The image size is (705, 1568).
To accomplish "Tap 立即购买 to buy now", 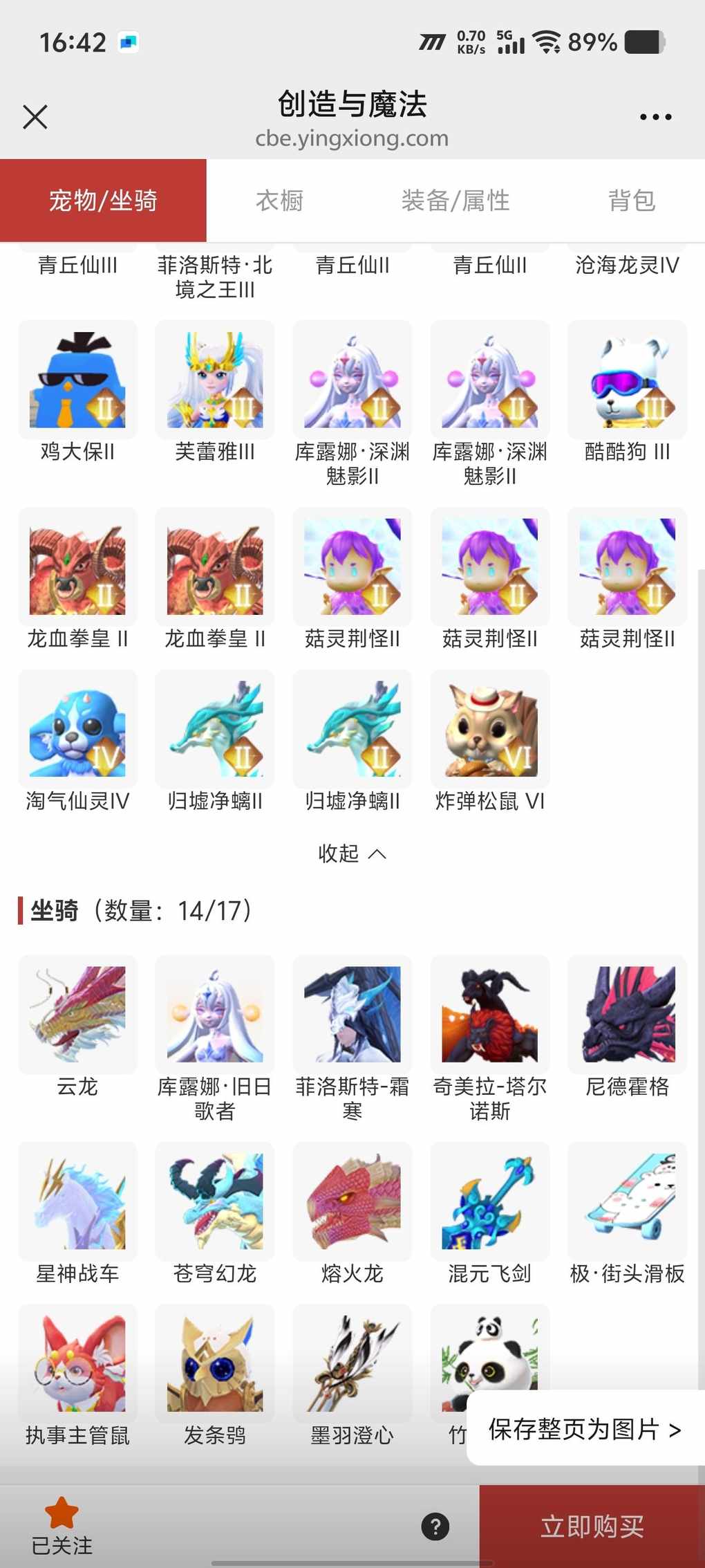I will pyautogui.click(x=592, y=1526).
